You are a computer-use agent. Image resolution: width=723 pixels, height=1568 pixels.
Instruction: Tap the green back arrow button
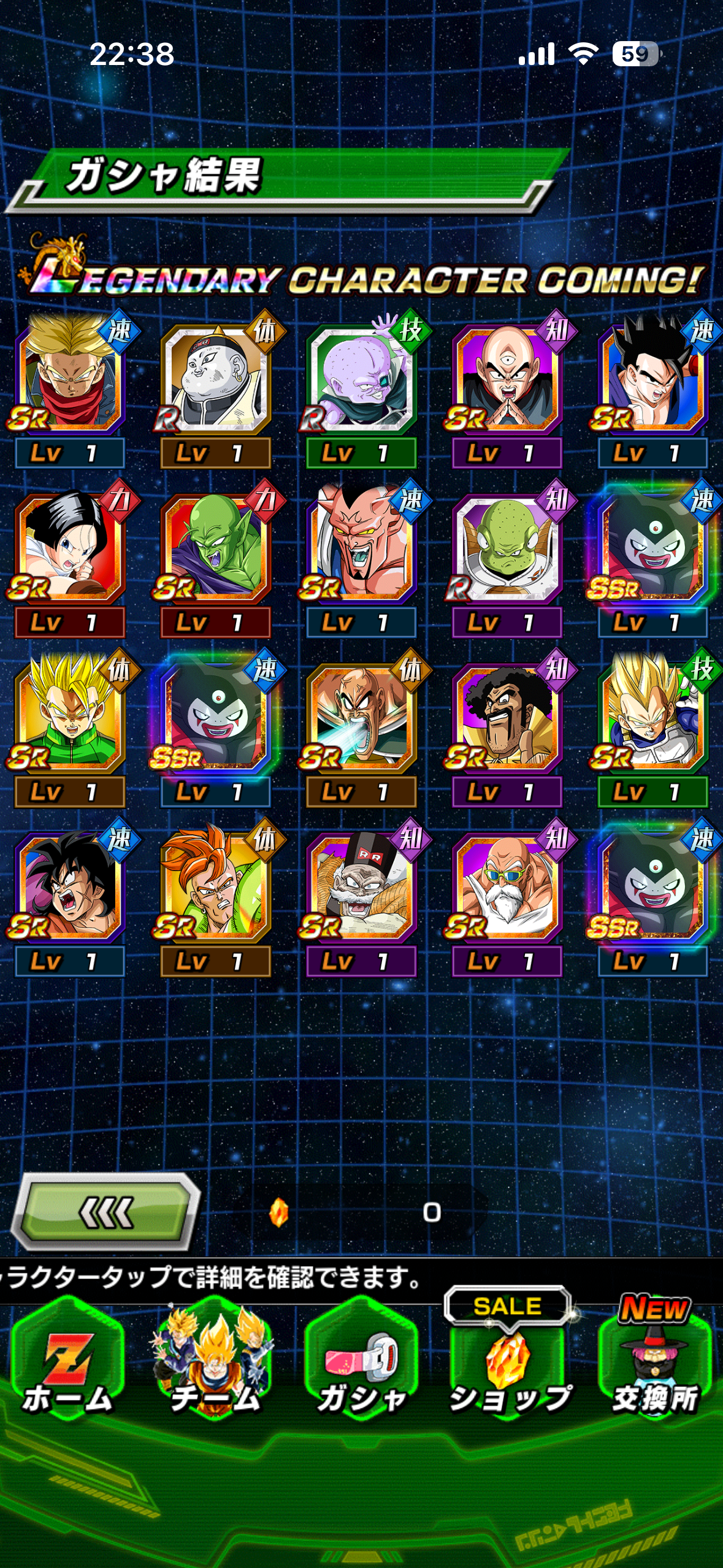pyautogui.click(x=107, y=1212)
